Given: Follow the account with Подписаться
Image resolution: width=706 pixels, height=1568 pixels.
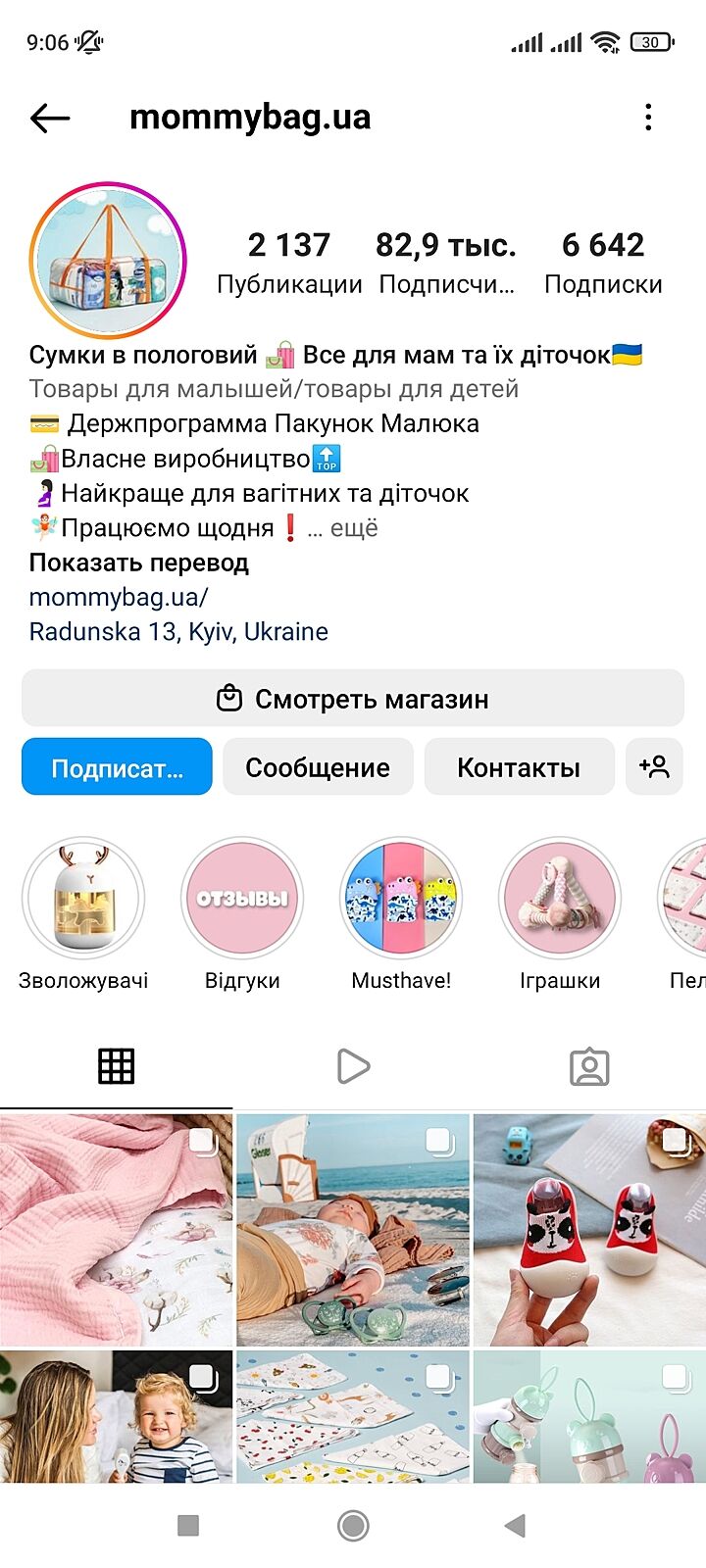Looking at the screenshot, I should coord(117,767).
